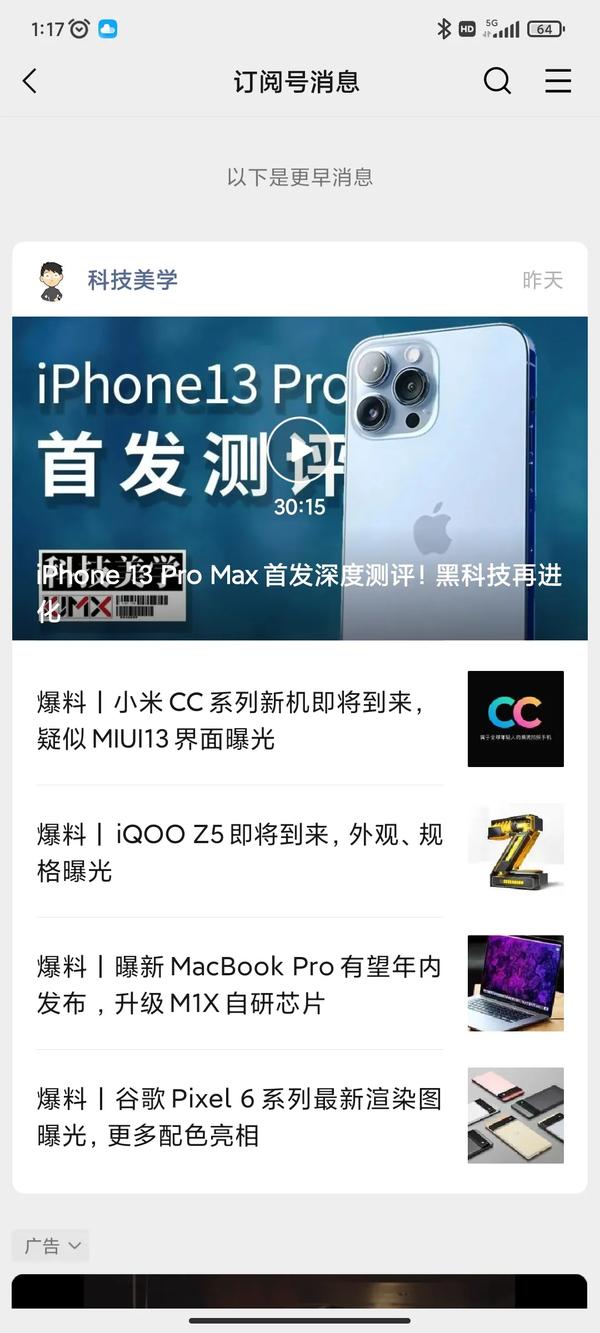Open the 科技美学 account page

click(x=132, y=280)
